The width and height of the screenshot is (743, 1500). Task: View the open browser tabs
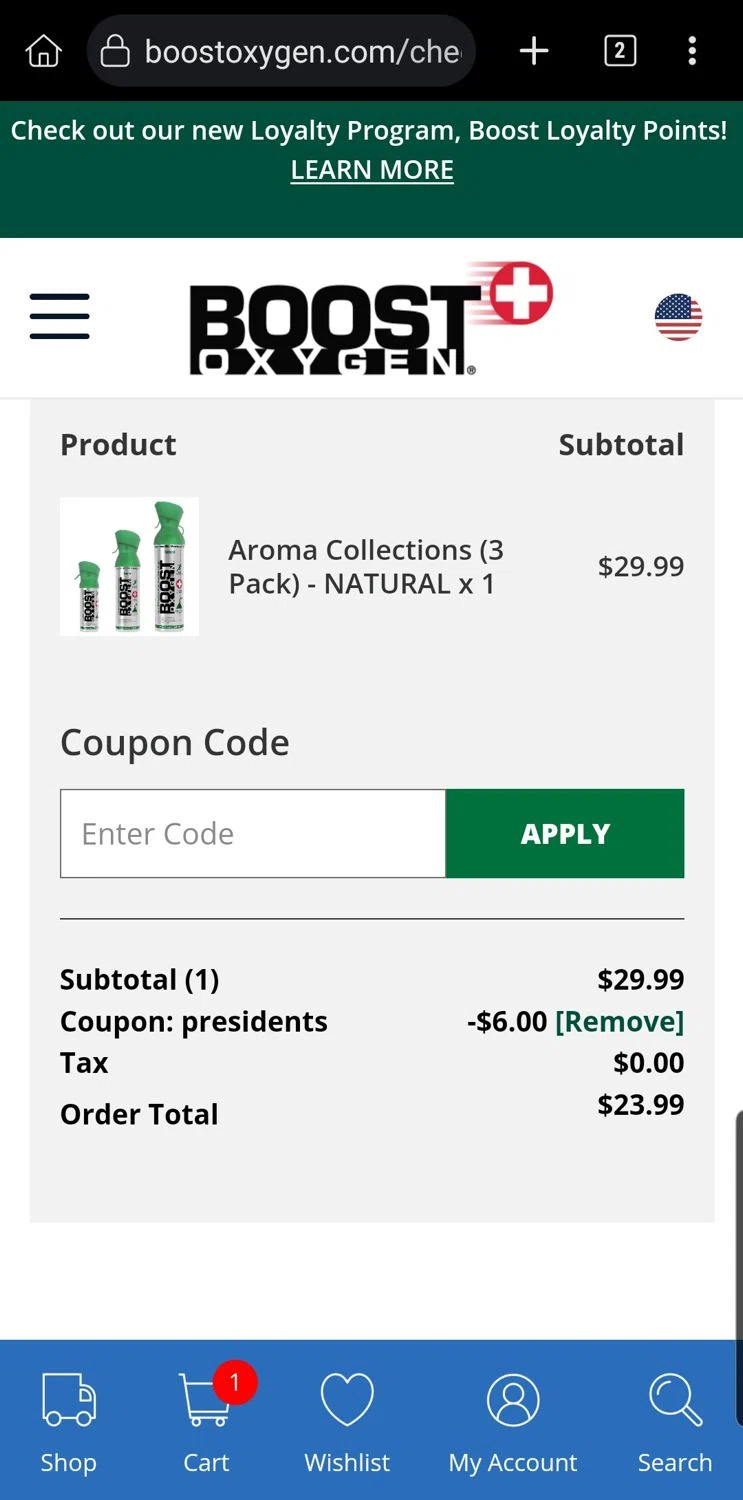click(620, 51)
